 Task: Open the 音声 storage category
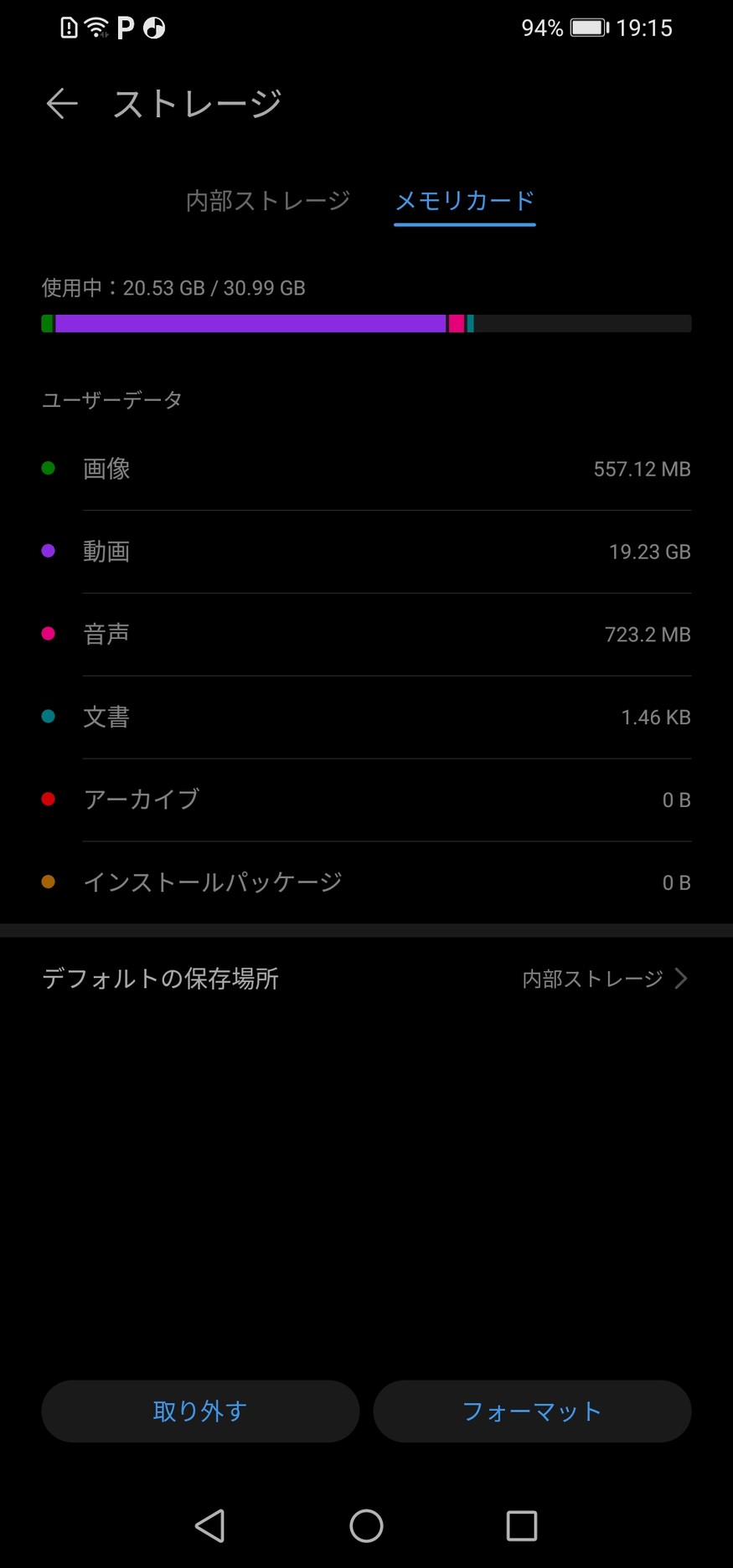point(366,635)
